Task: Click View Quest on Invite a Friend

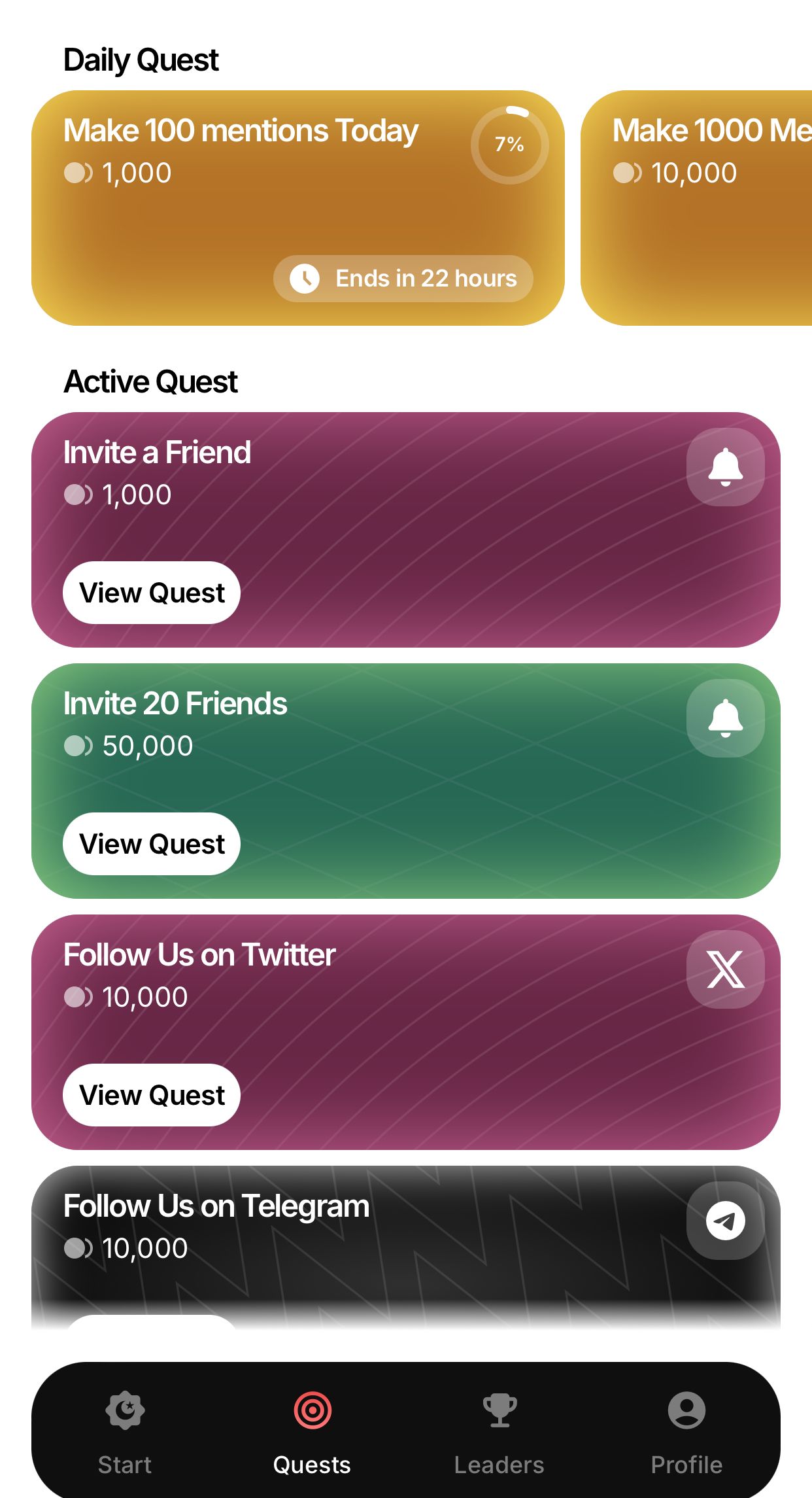Action: (x=151, y=593)
